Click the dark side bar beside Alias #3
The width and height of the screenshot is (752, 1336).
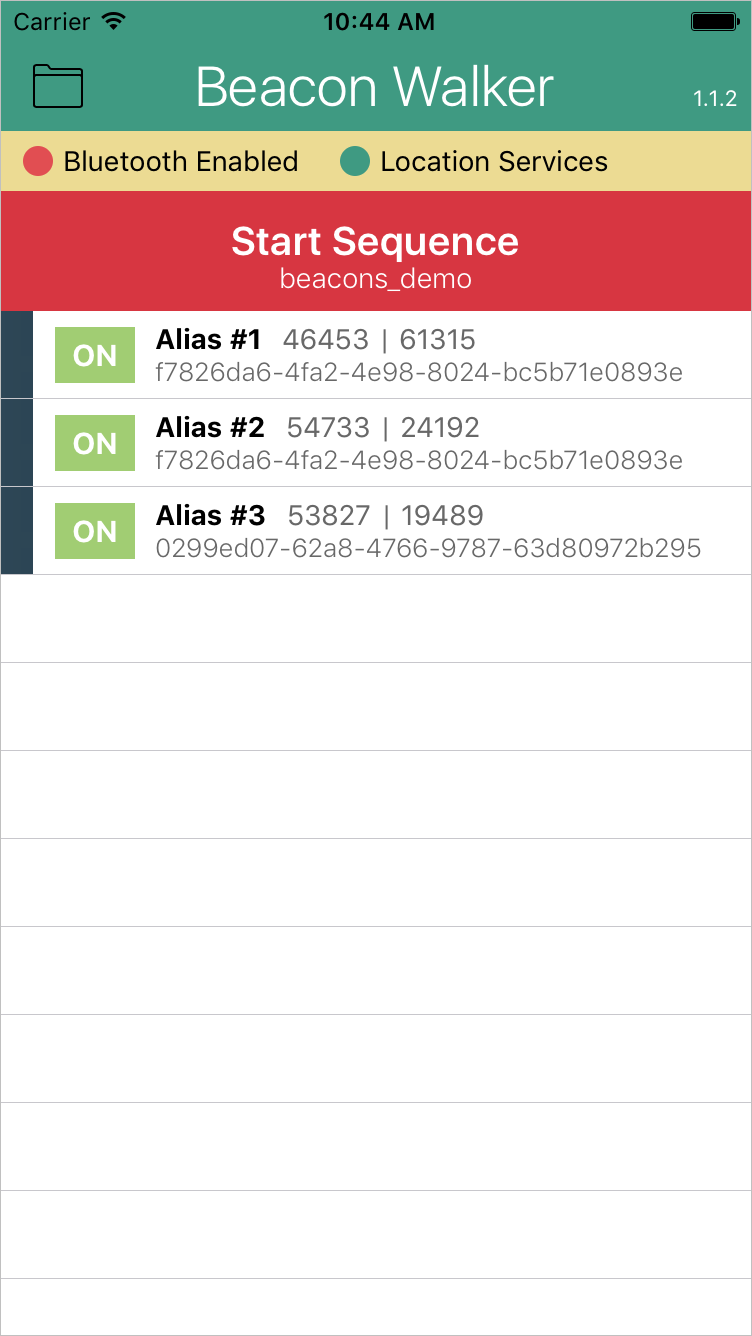tap(16, 530)
